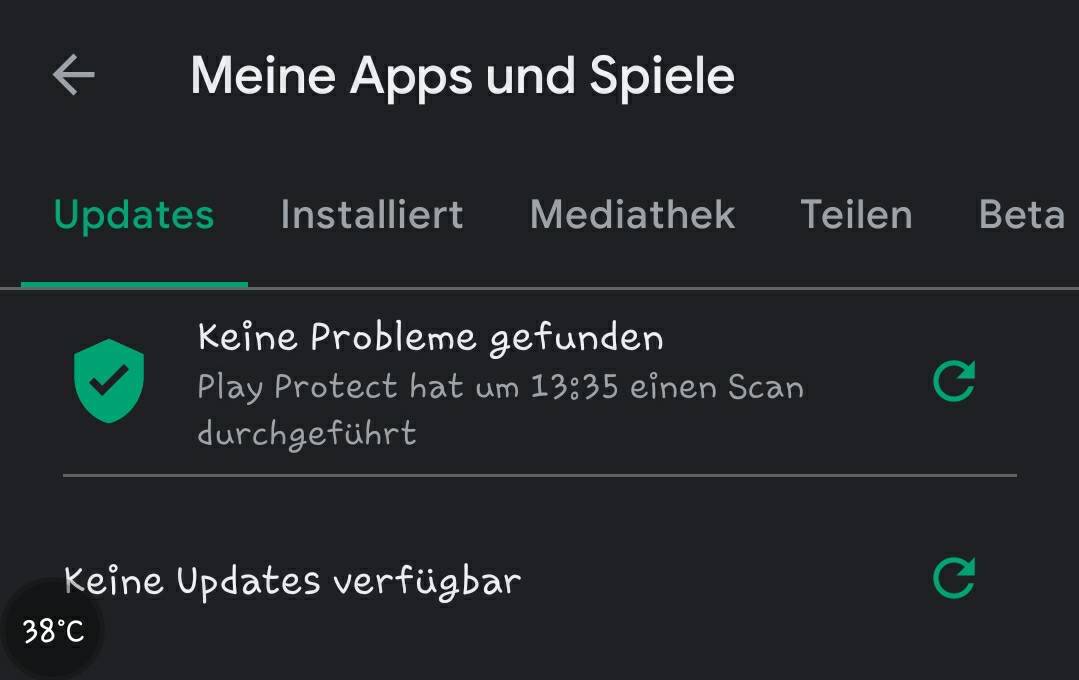This screenshot has width=1079, height=680.
Task: Switch to the Beta tab
Action: [1021, 215]
